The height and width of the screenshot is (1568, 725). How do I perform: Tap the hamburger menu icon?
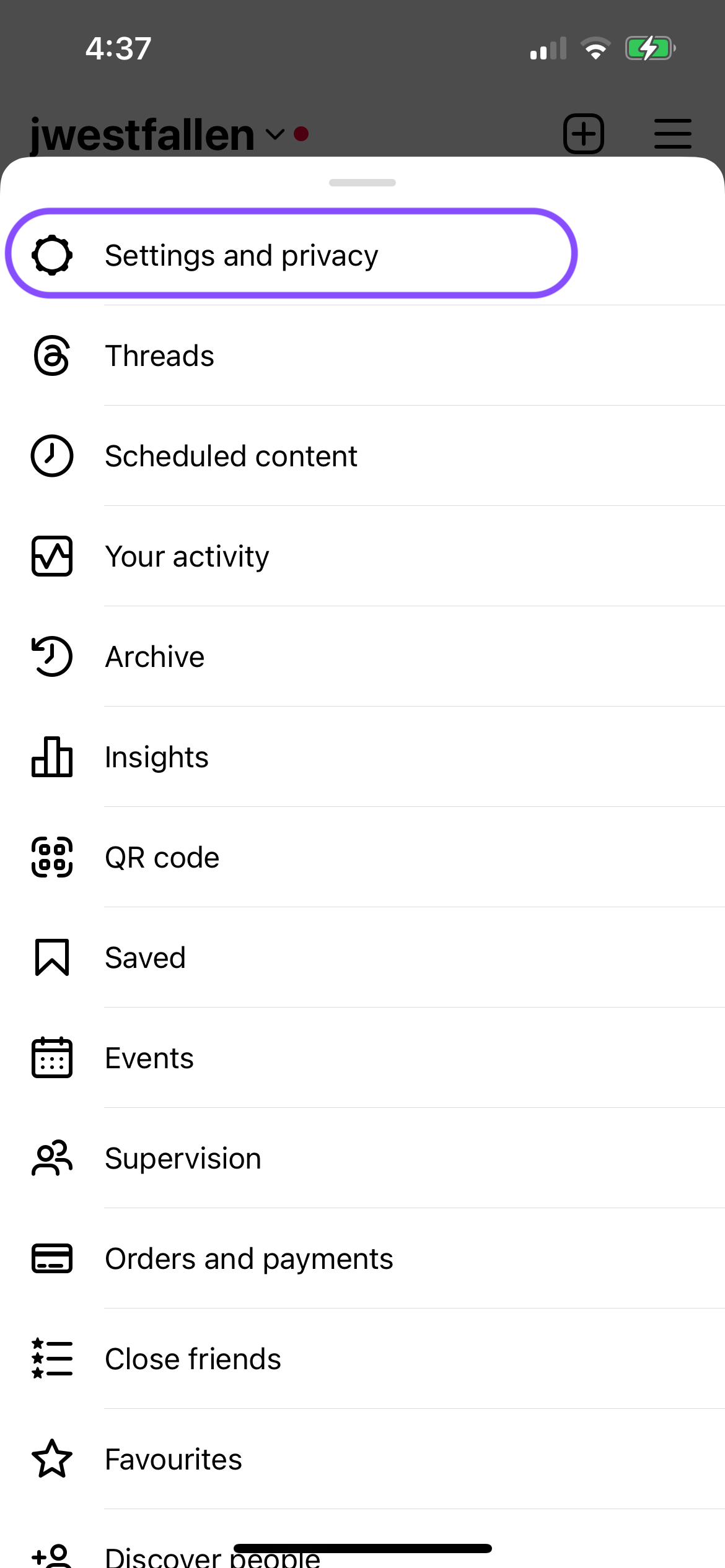click(673, 133)
